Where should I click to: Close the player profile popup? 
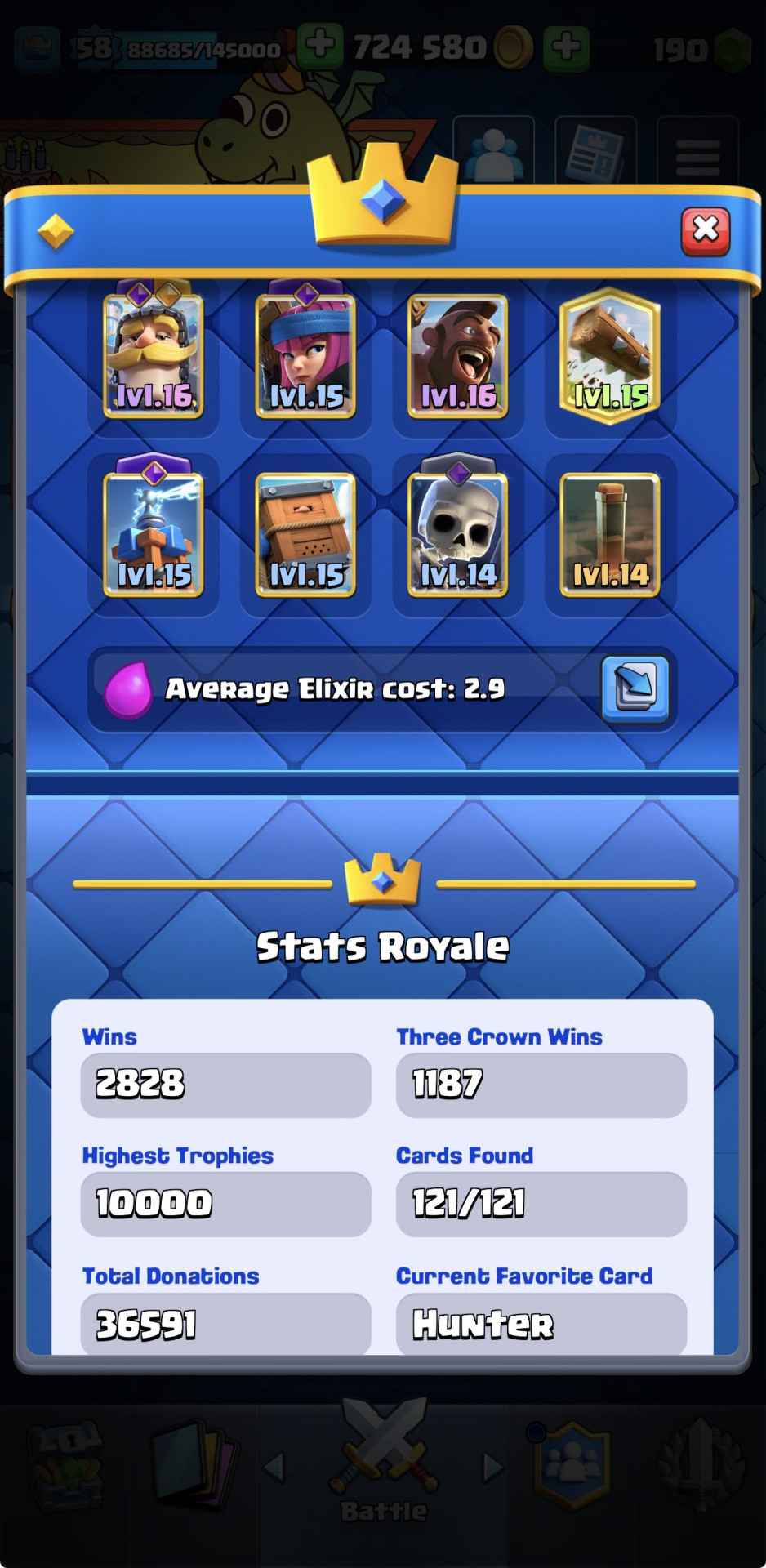coord(705,230)
